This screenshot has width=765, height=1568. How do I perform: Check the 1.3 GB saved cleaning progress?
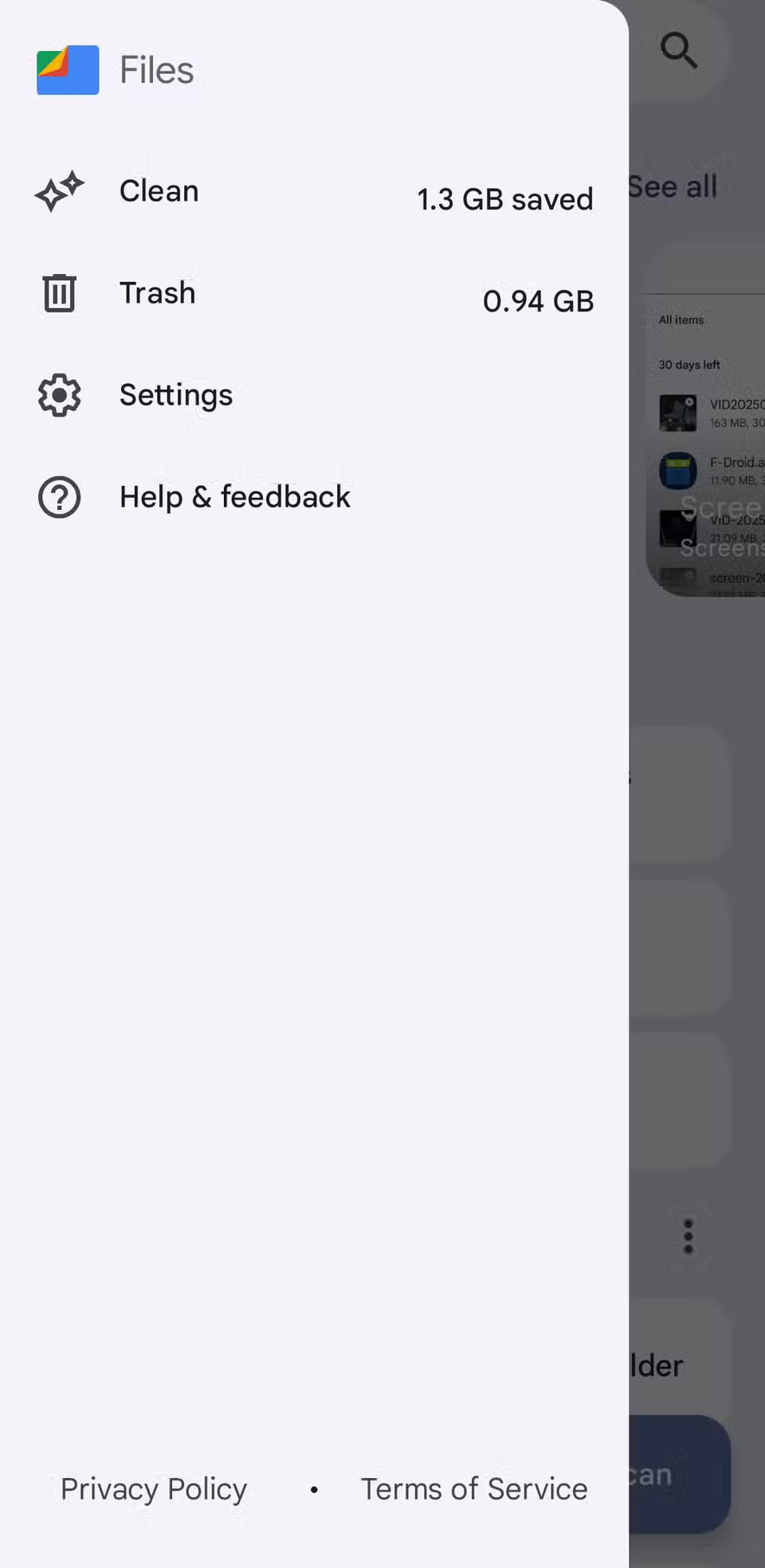(505, 199)
